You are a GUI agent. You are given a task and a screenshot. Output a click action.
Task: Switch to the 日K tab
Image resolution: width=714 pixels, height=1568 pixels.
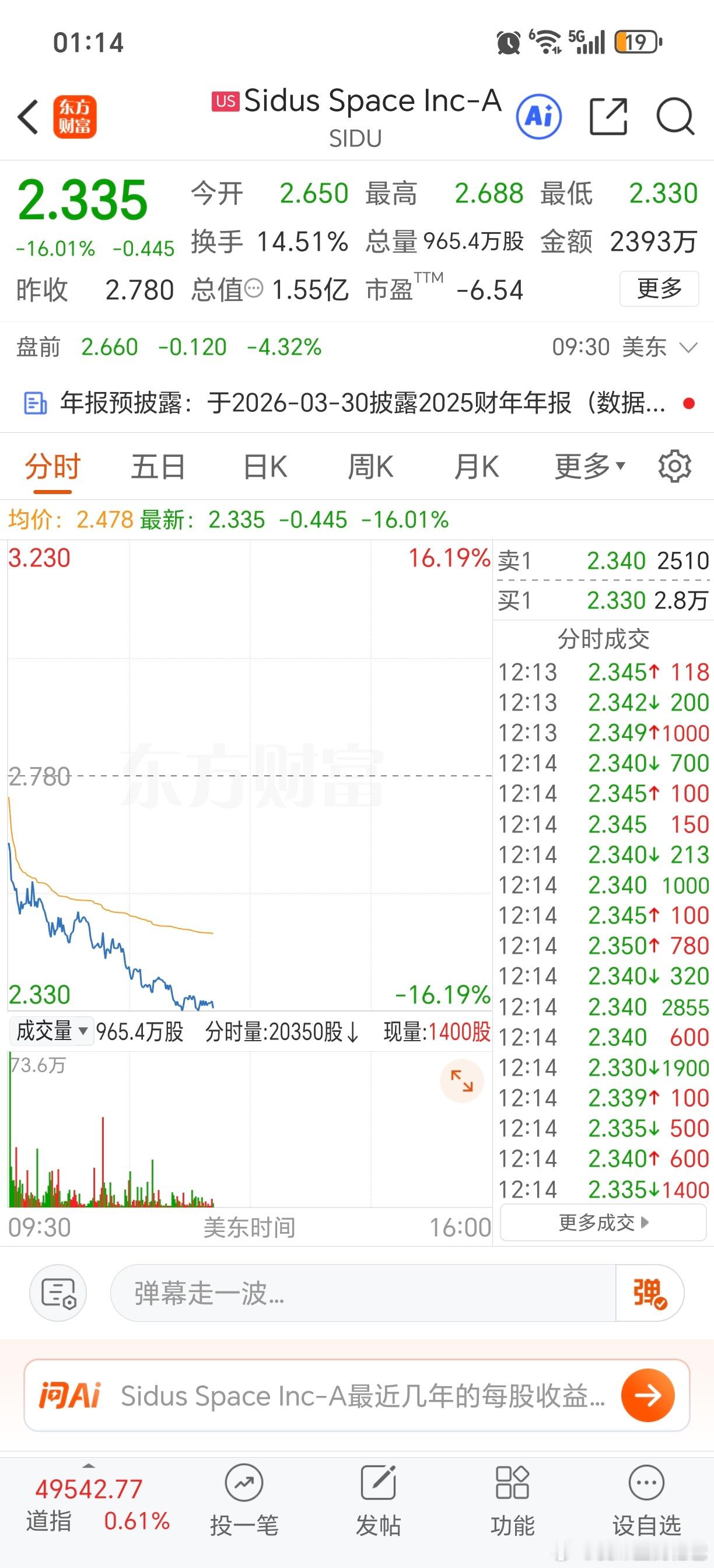point(264,466)
